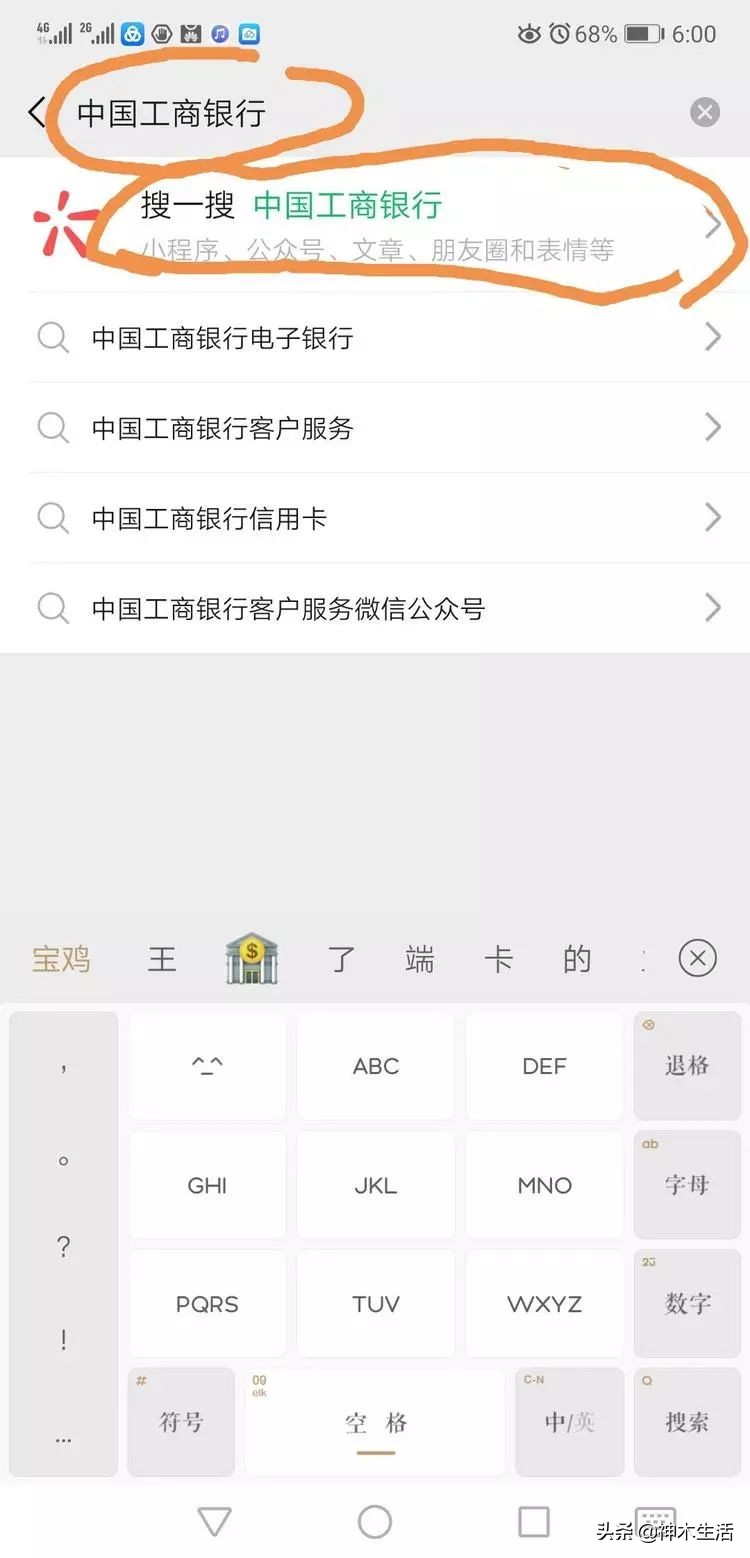This screenshot has height=1558, width=750.
Task: Tap the music note icon in status bar
Action: coord(216,33)
